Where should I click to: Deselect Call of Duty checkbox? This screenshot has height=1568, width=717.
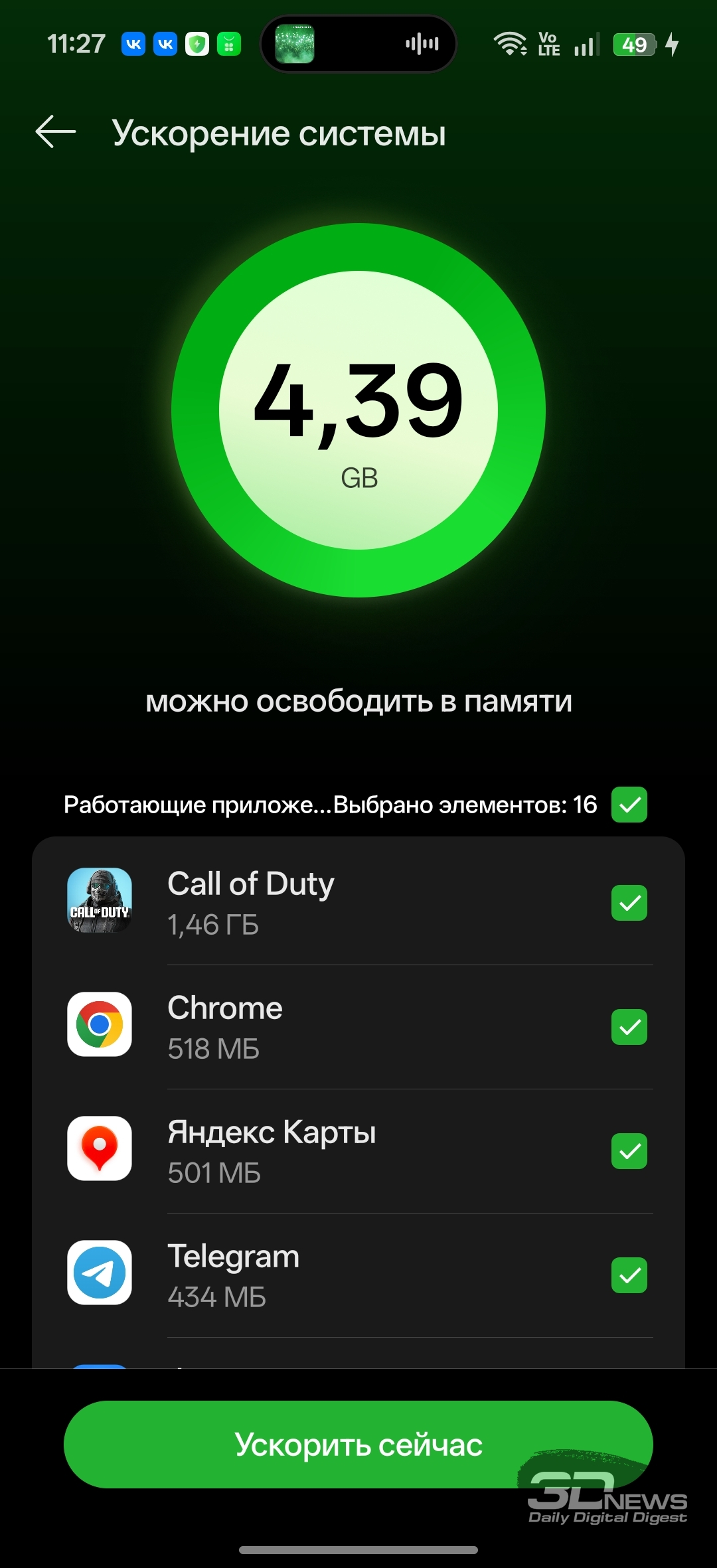tap(629, 903)
